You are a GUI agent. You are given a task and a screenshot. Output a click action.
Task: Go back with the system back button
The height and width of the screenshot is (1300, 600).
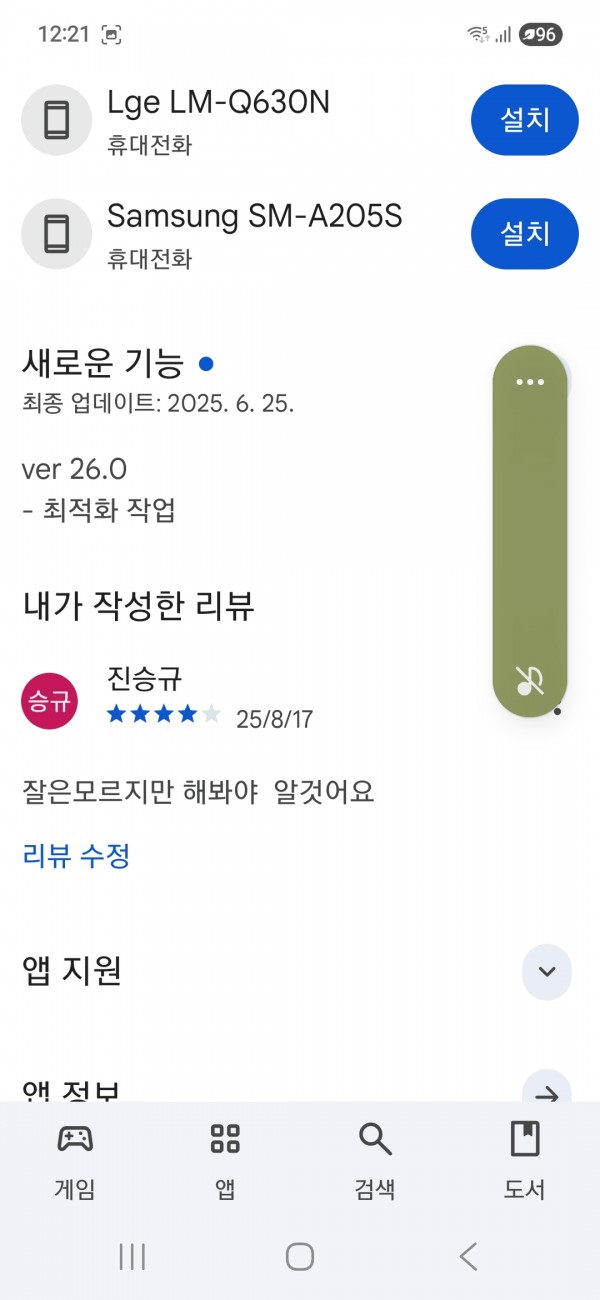click(468, 1256)
